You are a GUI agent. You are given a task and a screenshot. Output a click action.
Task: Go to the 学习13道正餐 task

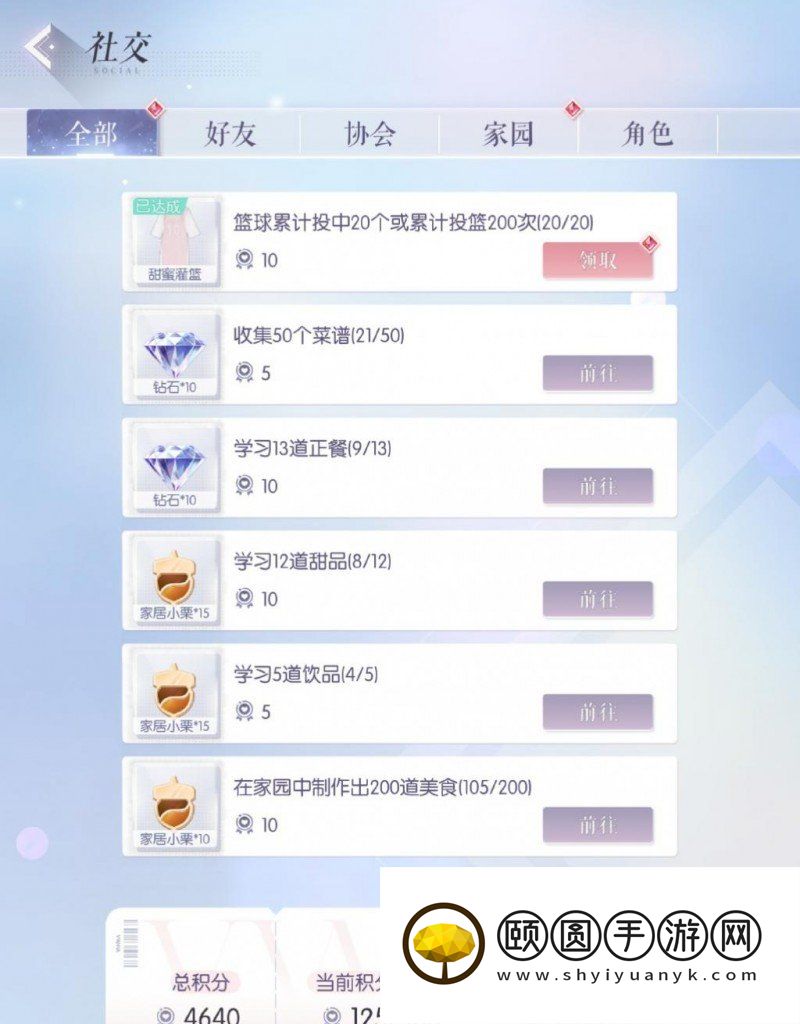pyautogui.click(x=597, y=487)
